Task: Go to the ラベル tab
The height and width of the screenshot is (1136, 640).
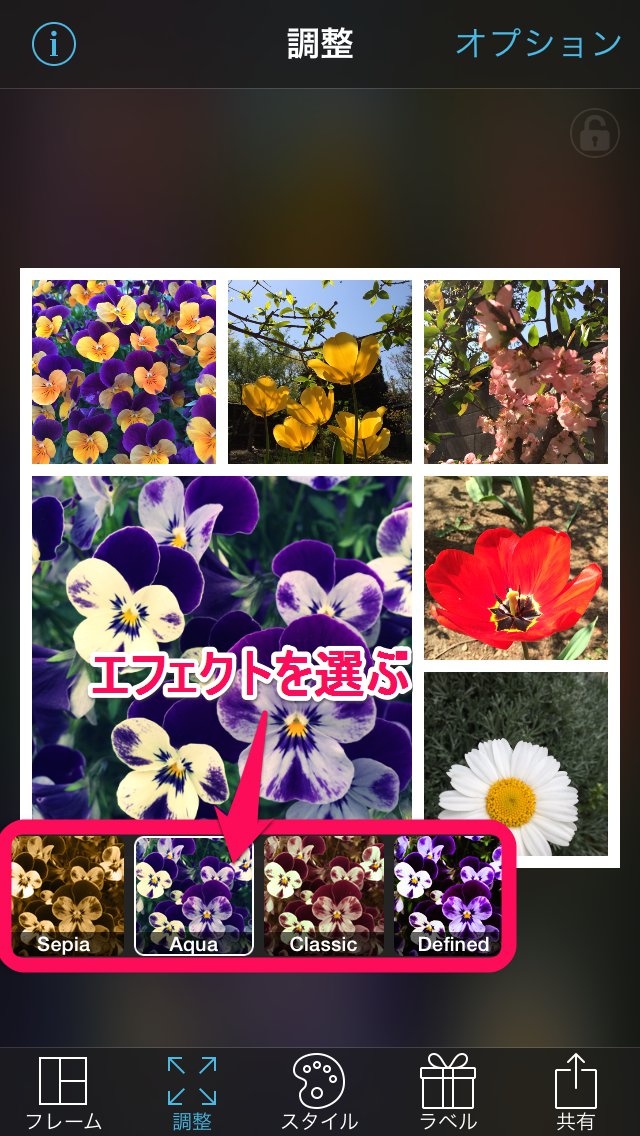Action: [x=447, y=1092]
